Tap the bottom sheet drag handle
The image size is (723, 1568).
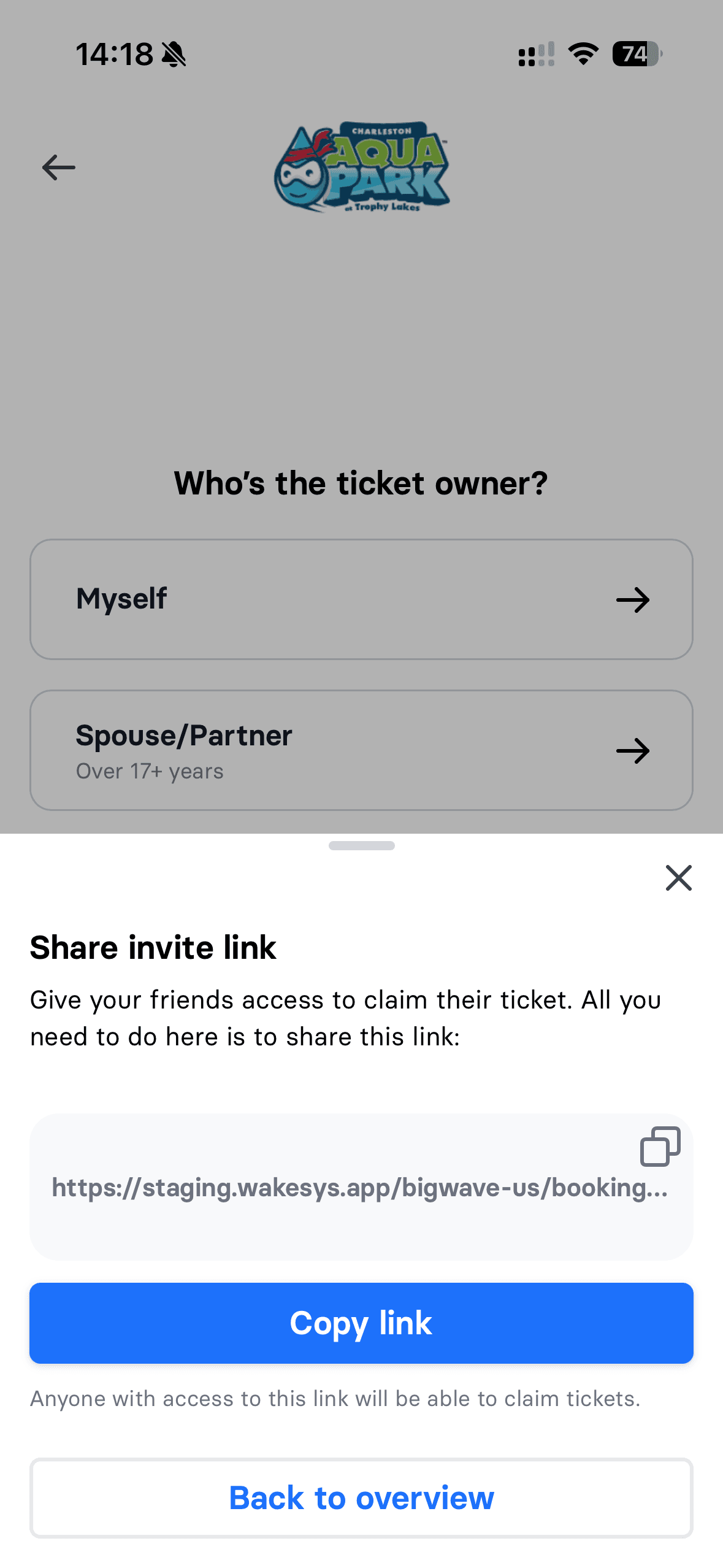(361, 845)
